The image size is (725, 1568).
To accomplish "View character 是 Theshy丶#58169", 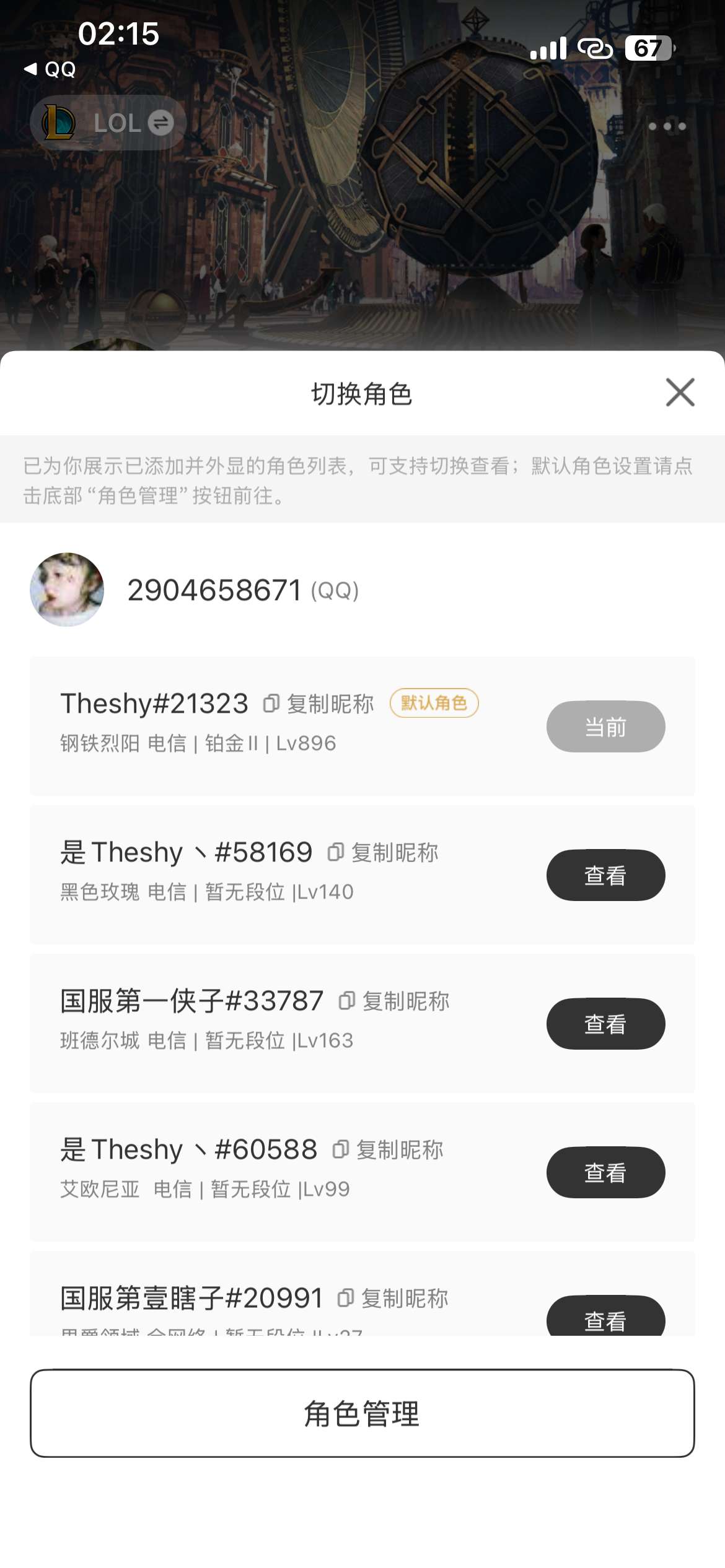I will [605, 875].
